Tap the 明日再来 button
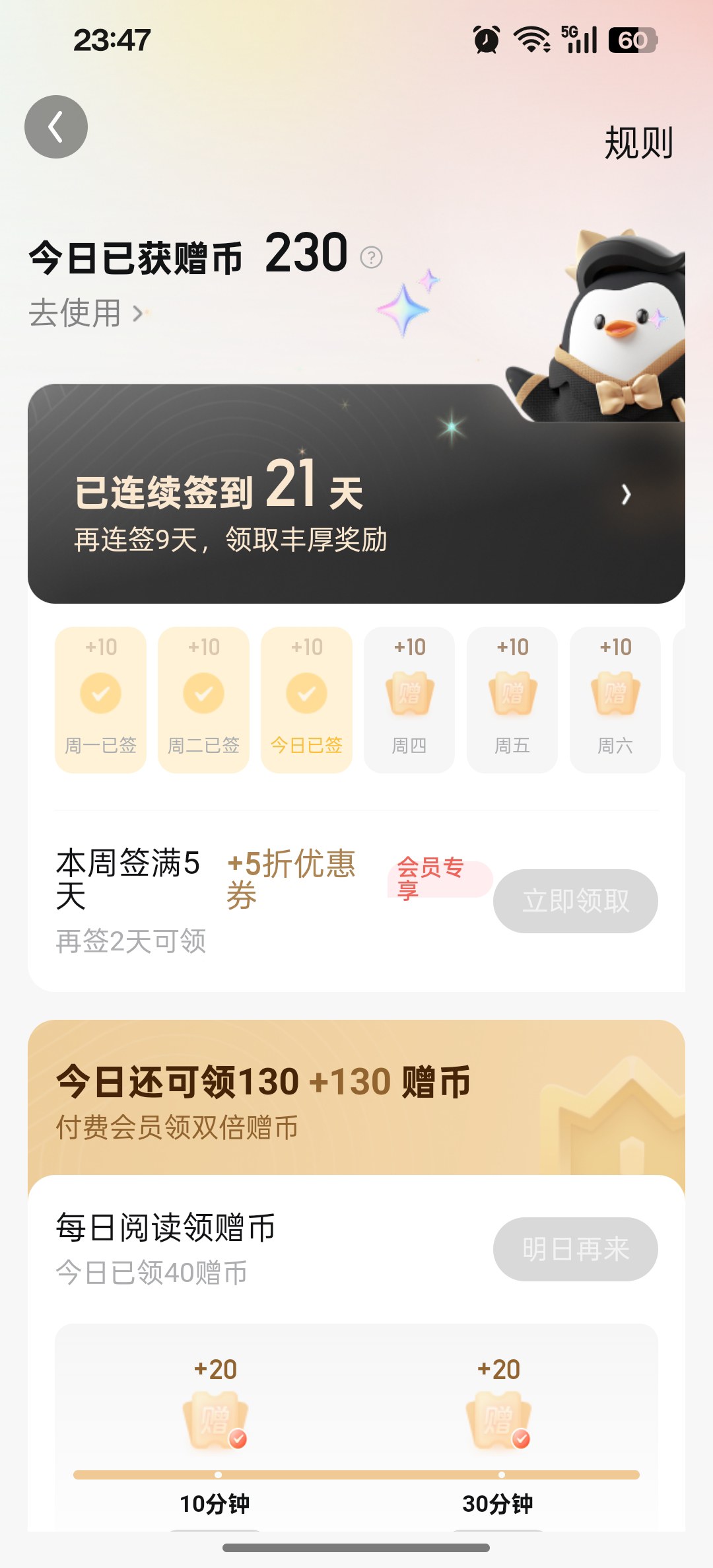The width and height of the screenshot is (713, 1568). pos(576,1249)
